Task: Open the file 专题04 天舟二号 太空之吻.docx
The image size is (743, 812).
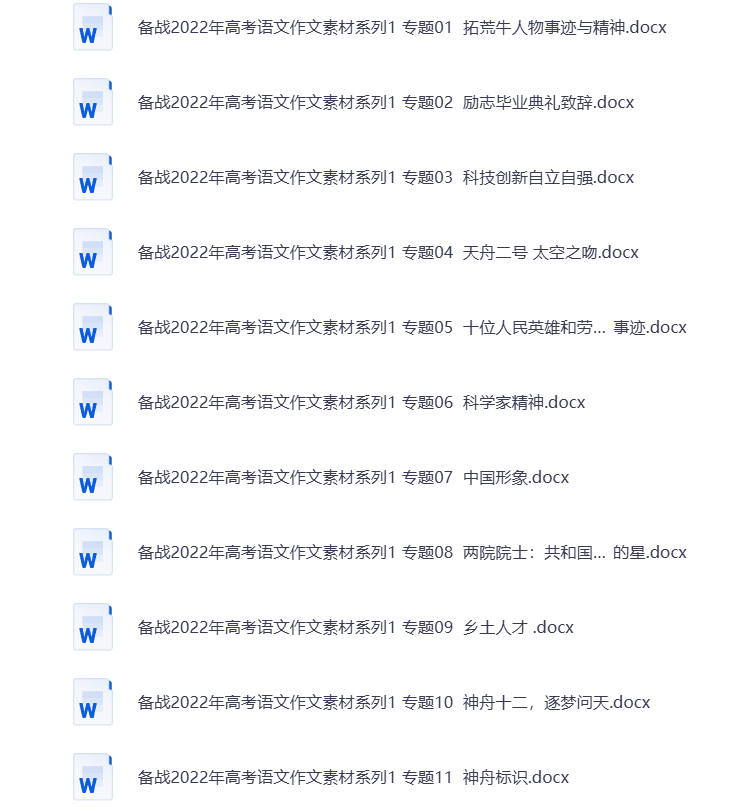Action: (x=387, y=252)
